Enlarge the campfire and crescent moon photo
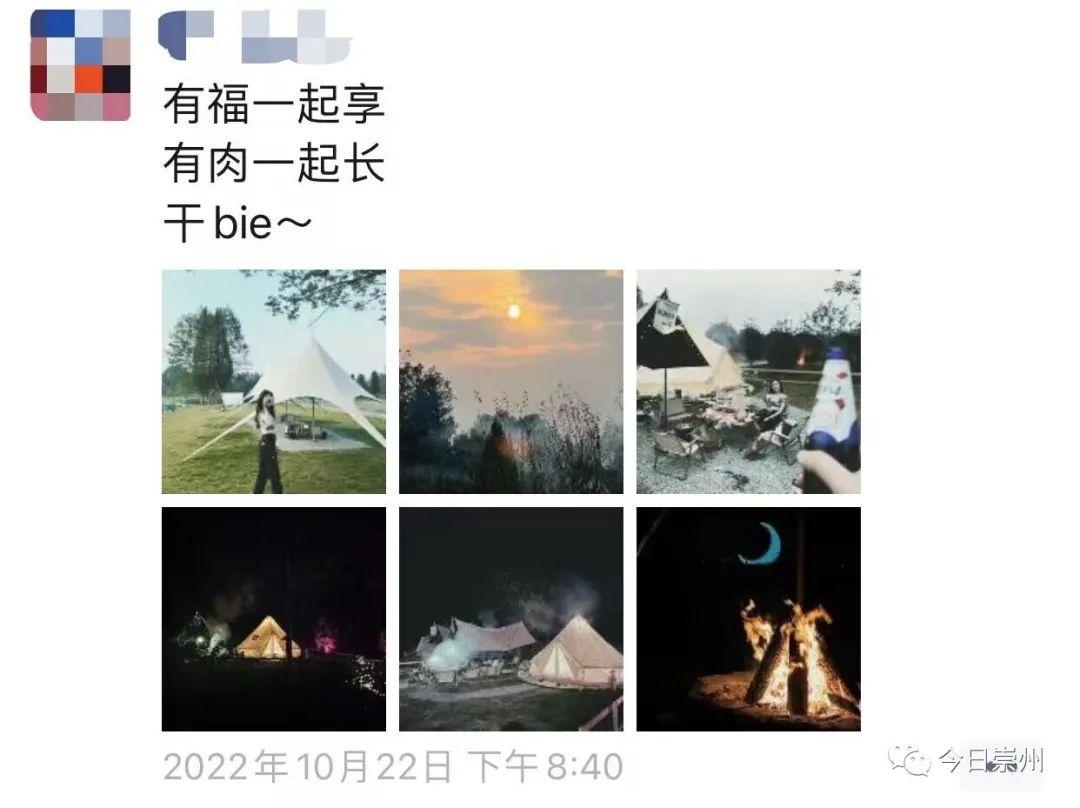 tap(748, 618)
